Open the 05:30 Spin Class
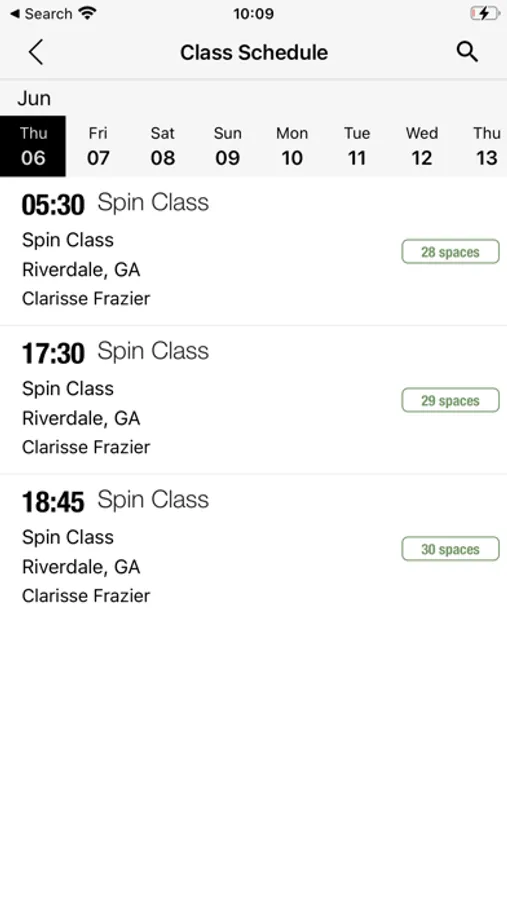This screenshot has height=900, width=507. pyautogui.click(x=253, y=251)
